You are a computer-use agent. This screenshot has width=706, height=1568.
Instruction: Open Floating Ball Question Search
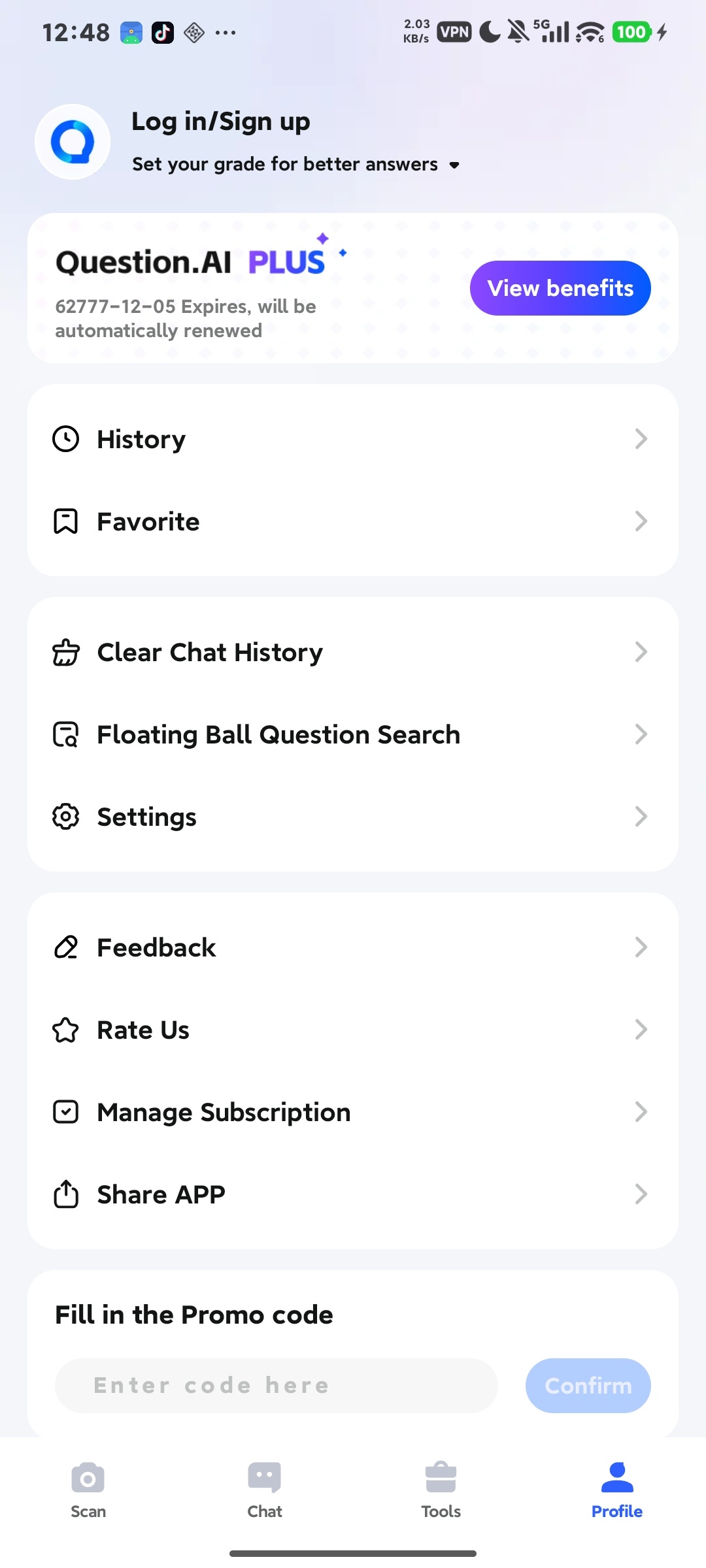pos(353,734)
